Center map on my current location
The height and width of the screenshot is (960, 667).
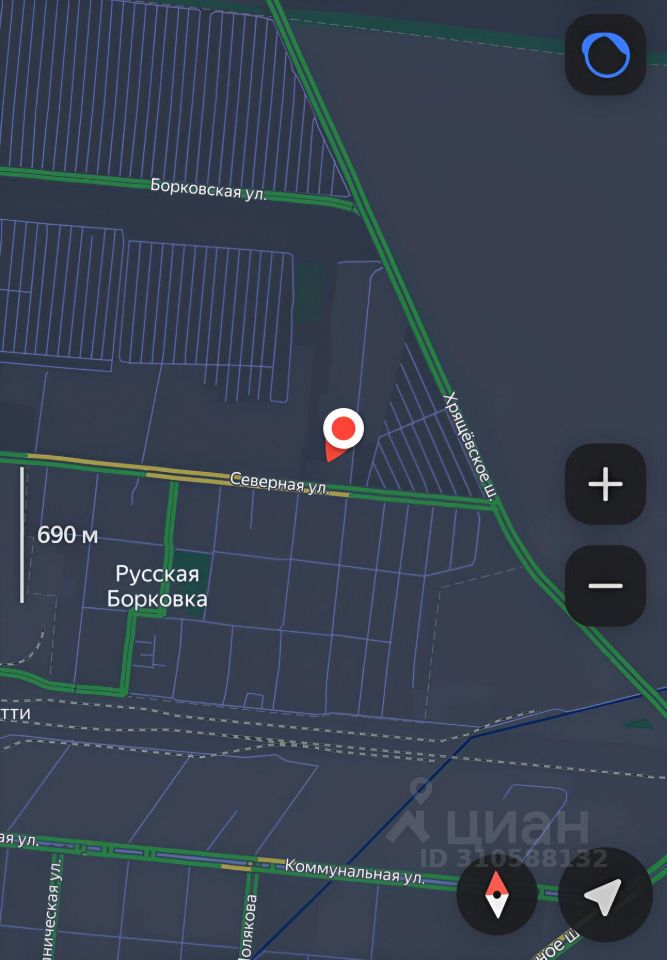pyautogui.click(x=604, y=895)
